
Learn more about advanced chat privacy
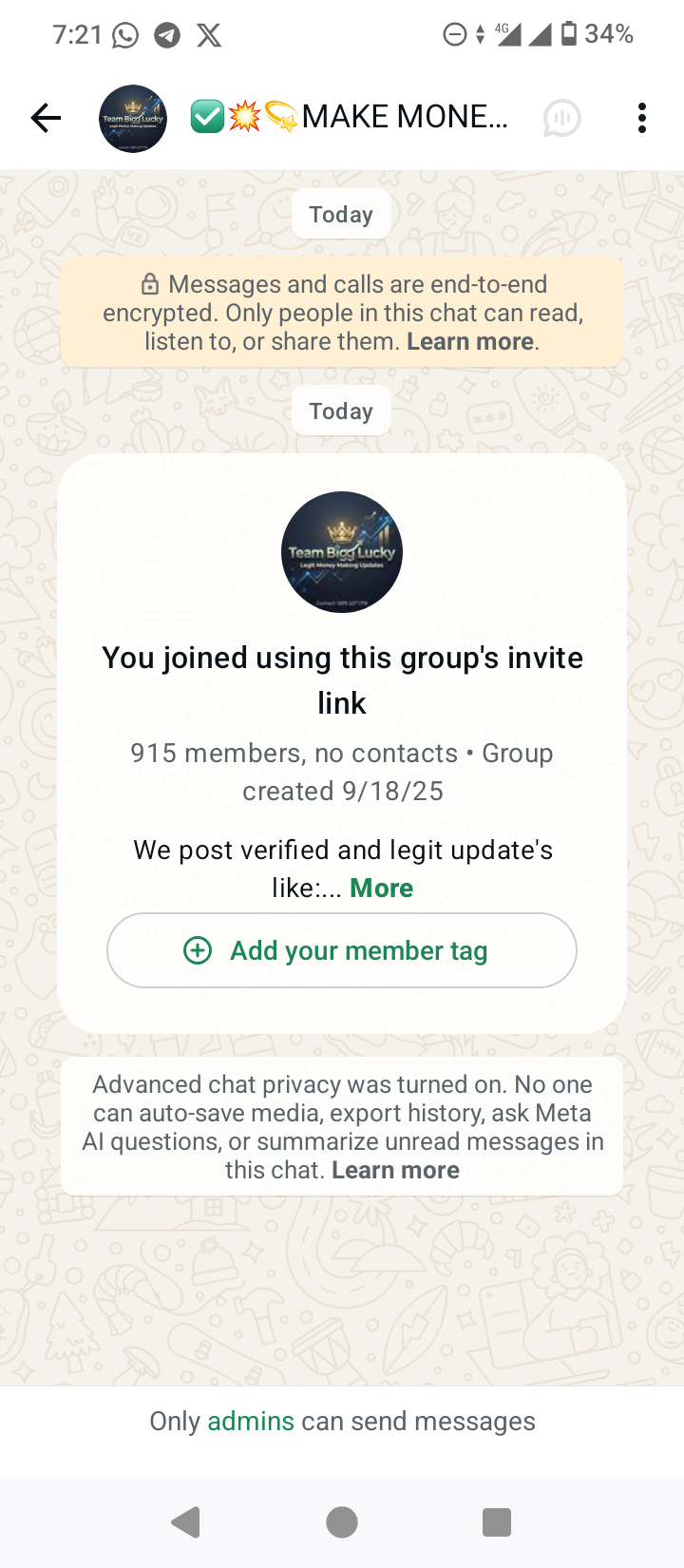395,1170
